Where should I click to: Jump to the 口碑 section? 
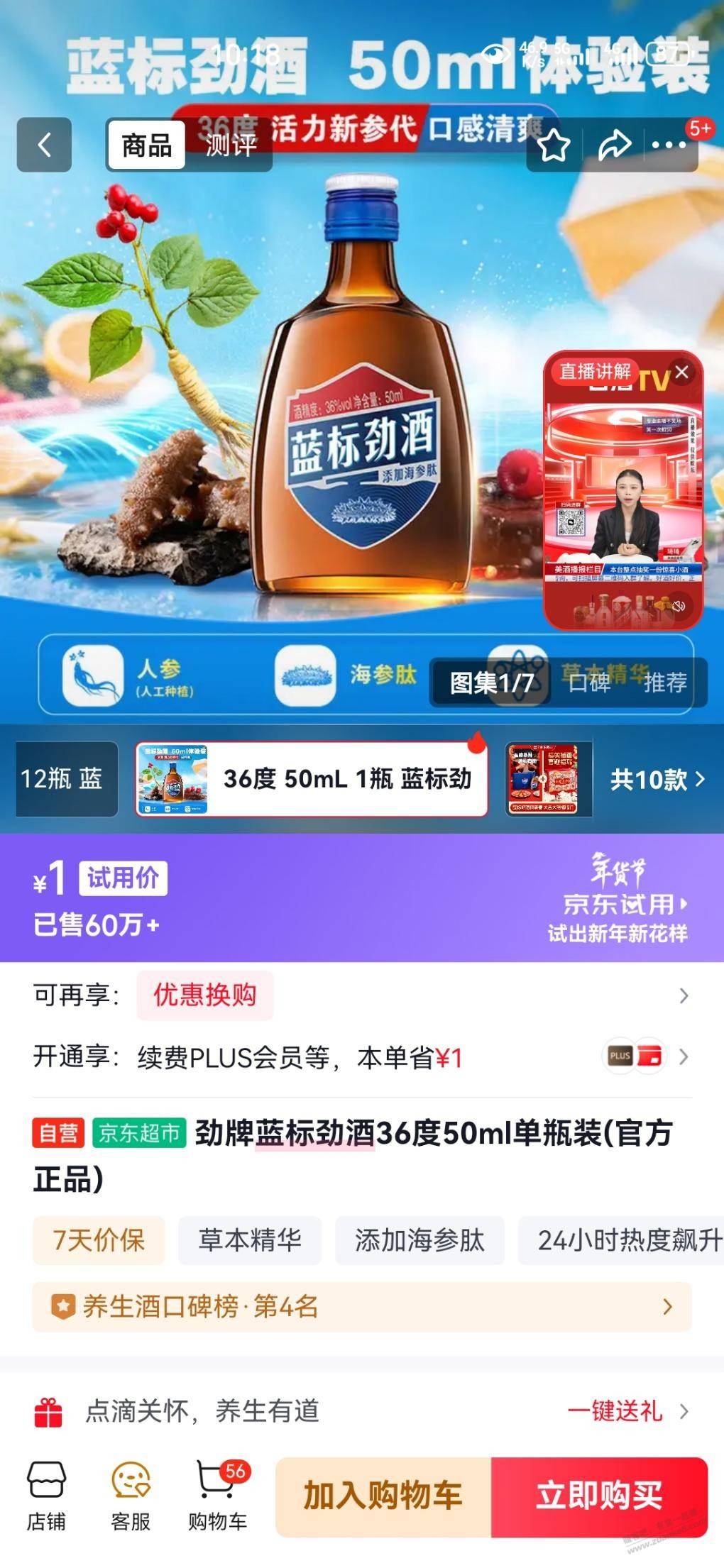pyautogui.click(x=589, y=683)
